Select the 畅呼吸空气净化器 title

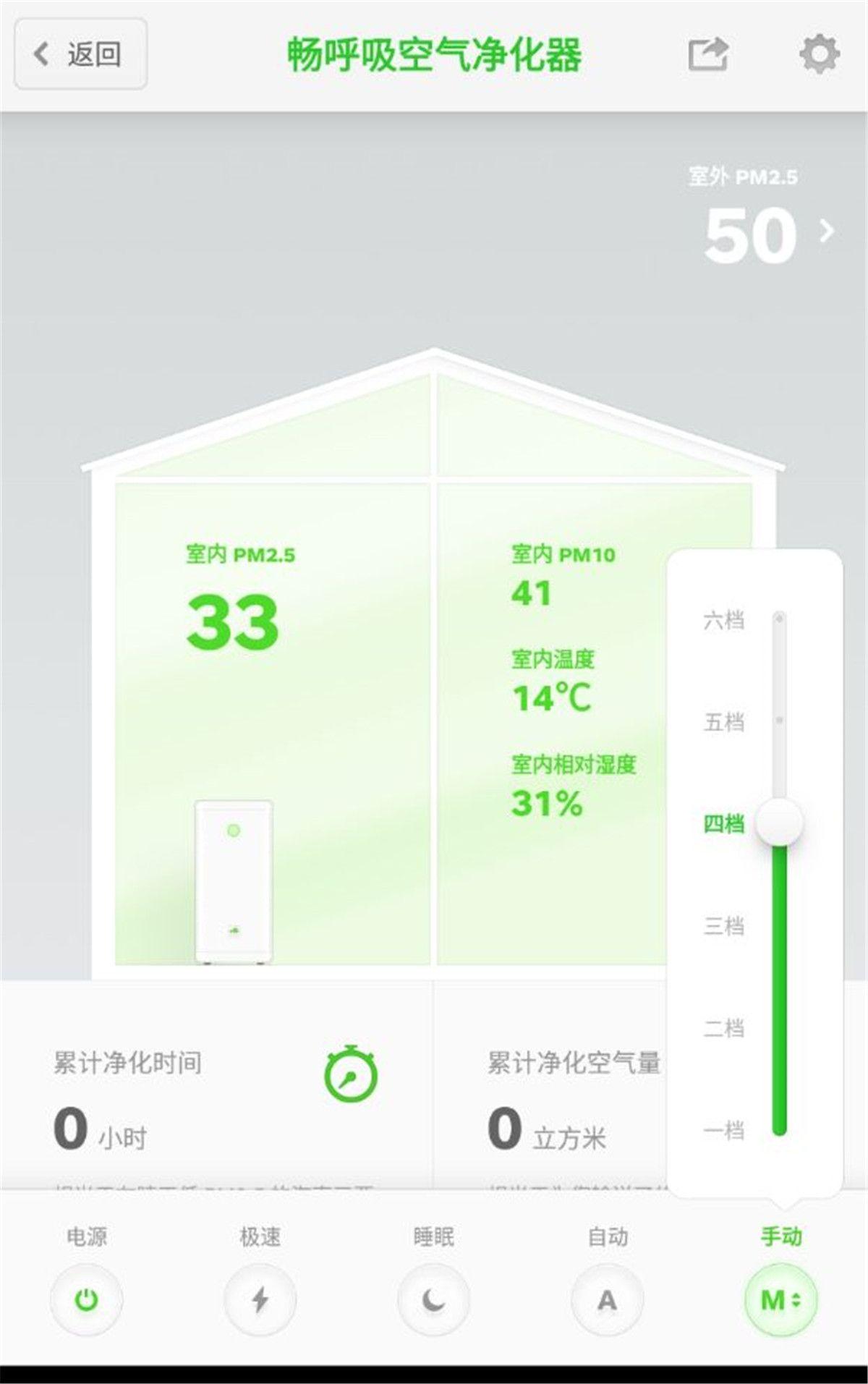point(433,56)
